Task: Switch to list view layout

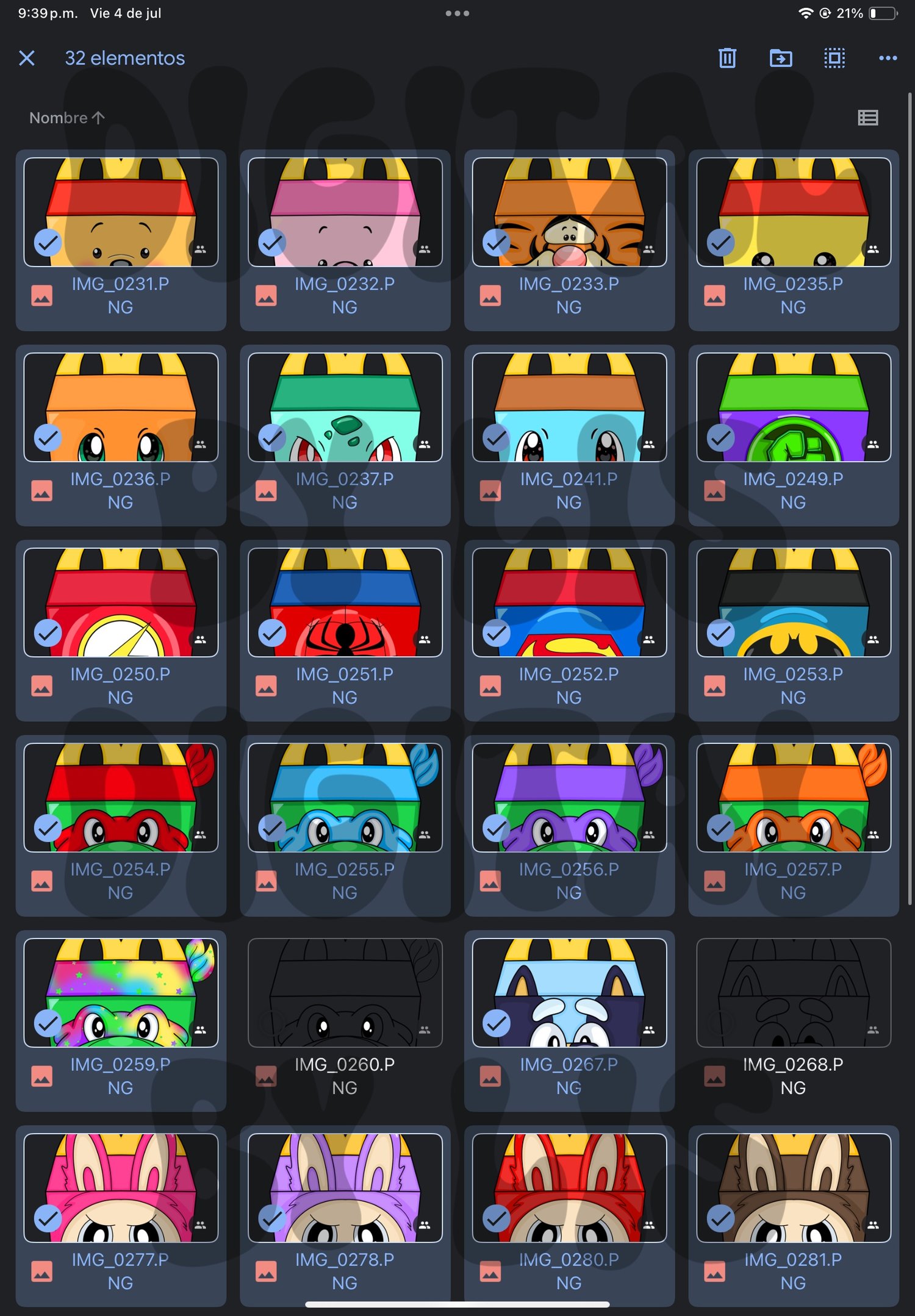Action: click(867, 118)
